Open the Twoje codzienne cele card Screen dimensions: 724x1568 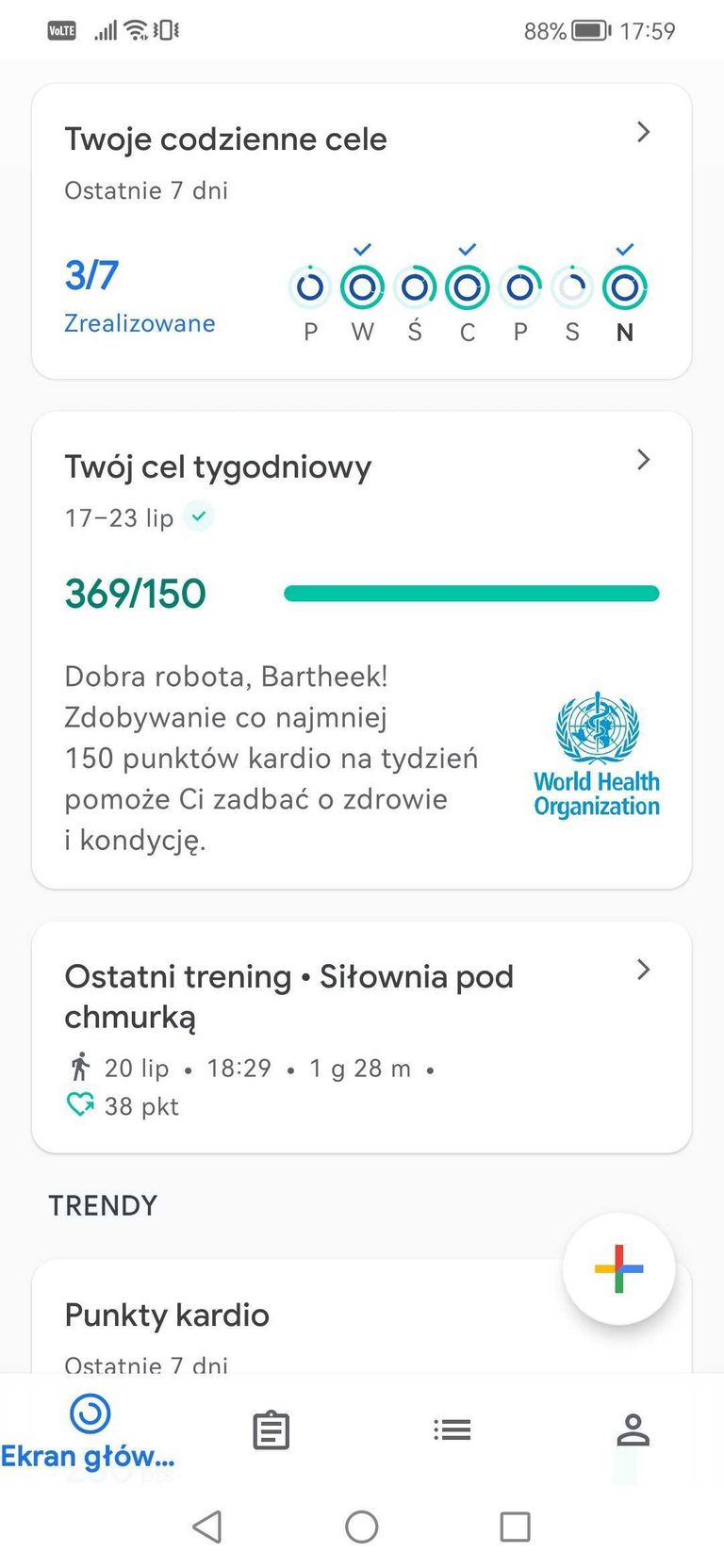(x=362, y=231)
